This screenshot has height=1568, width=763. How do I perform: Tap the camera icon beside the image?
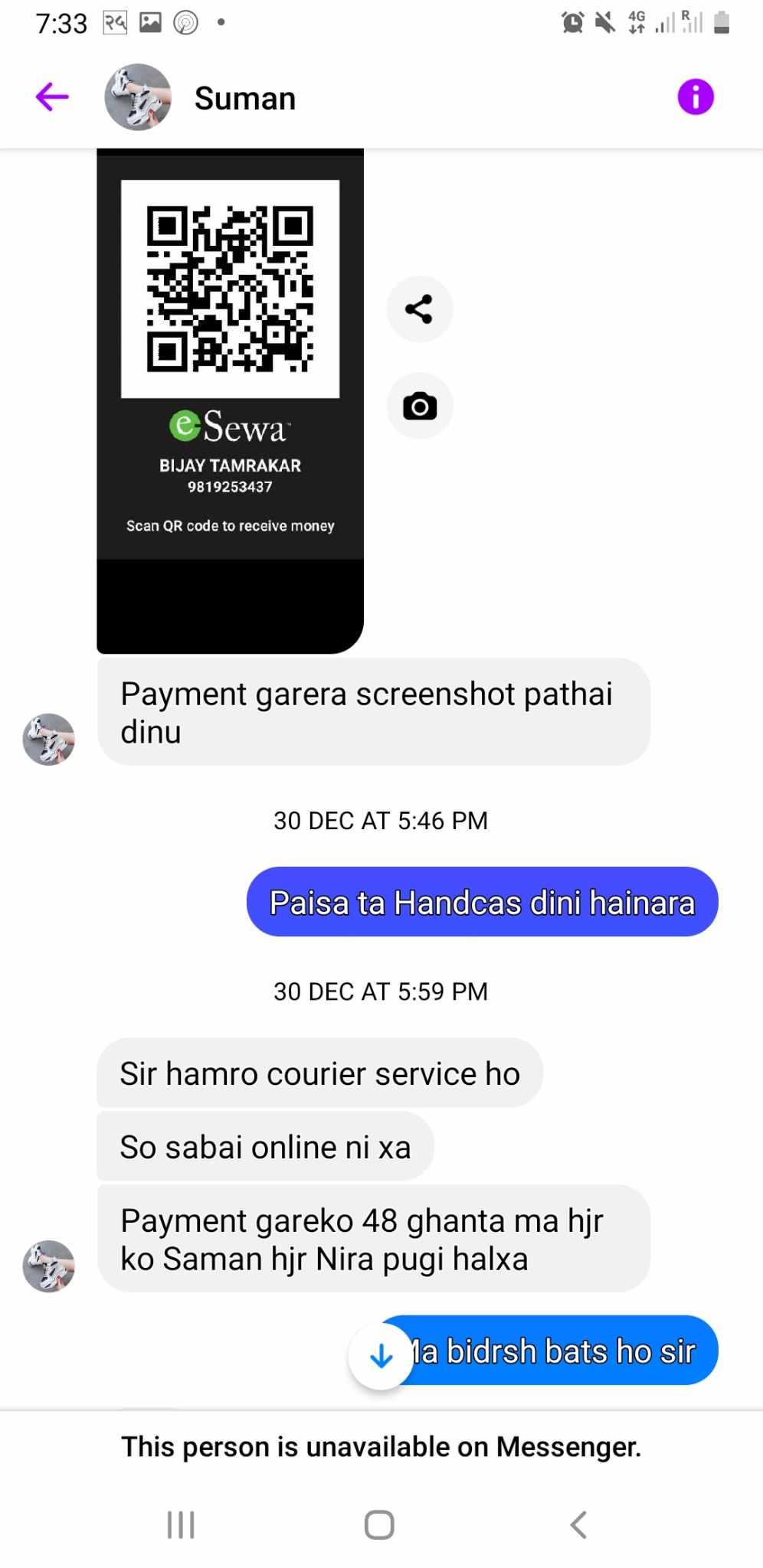click(419, 406)
